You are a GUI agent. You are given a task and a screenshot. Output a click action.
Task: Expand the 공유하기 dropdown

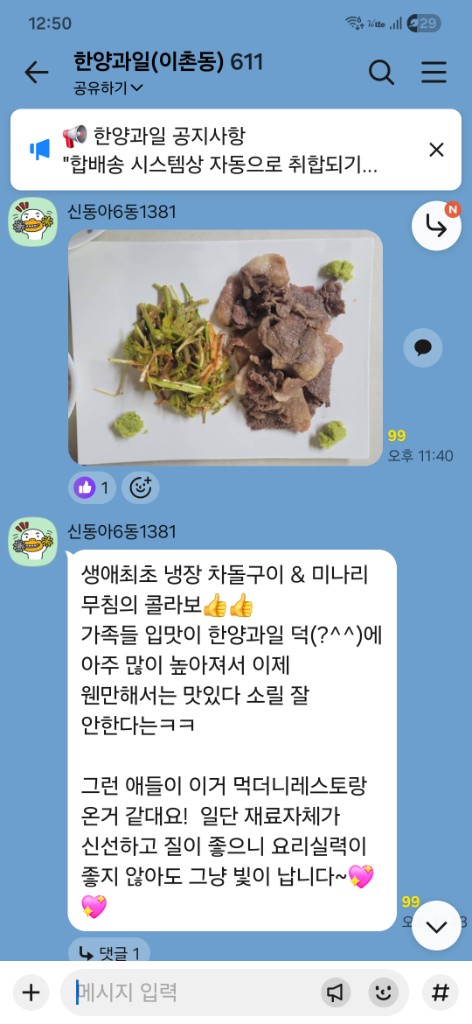[x=108, y=88]
